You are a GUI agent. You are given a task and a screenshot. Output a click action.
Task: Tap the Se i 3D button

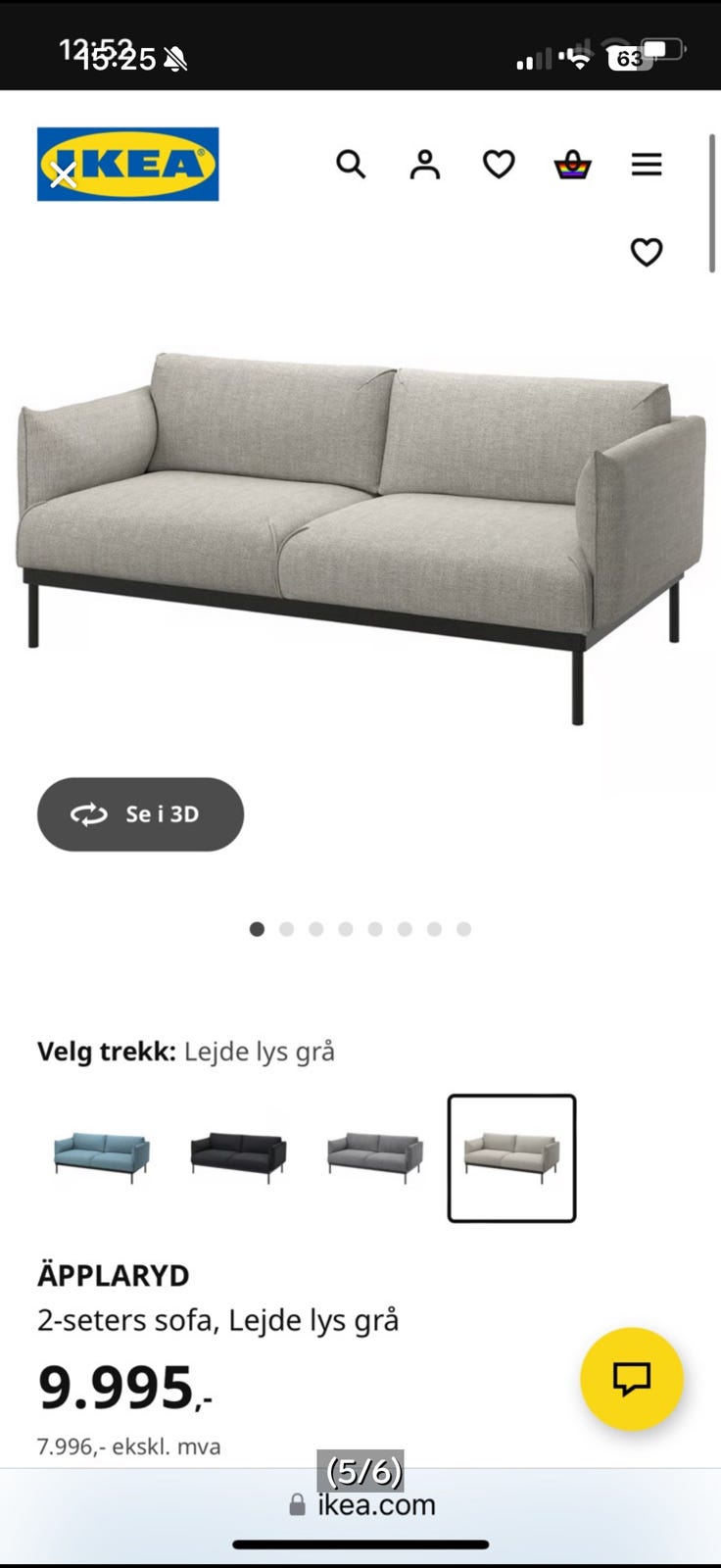(x=140, y=814)
